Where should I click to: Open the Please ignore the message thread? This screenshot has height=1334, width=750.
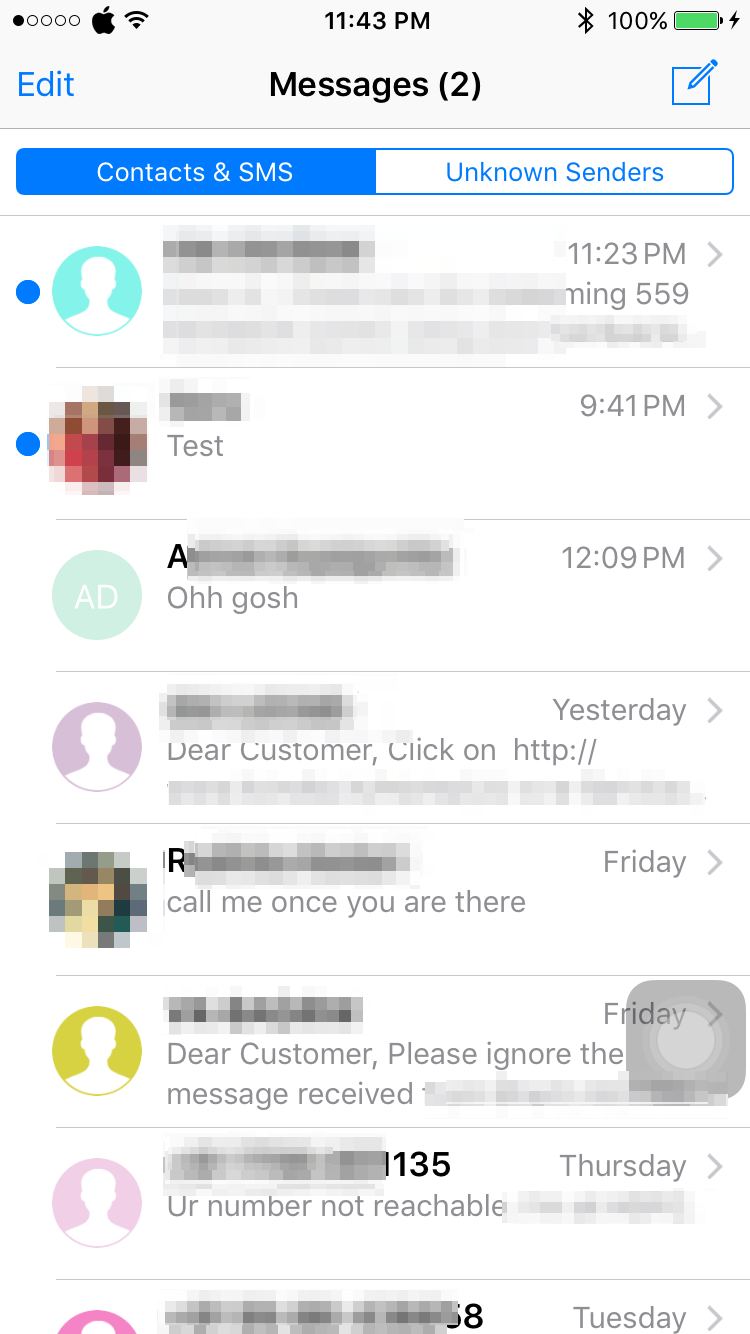click(375, 1052)
